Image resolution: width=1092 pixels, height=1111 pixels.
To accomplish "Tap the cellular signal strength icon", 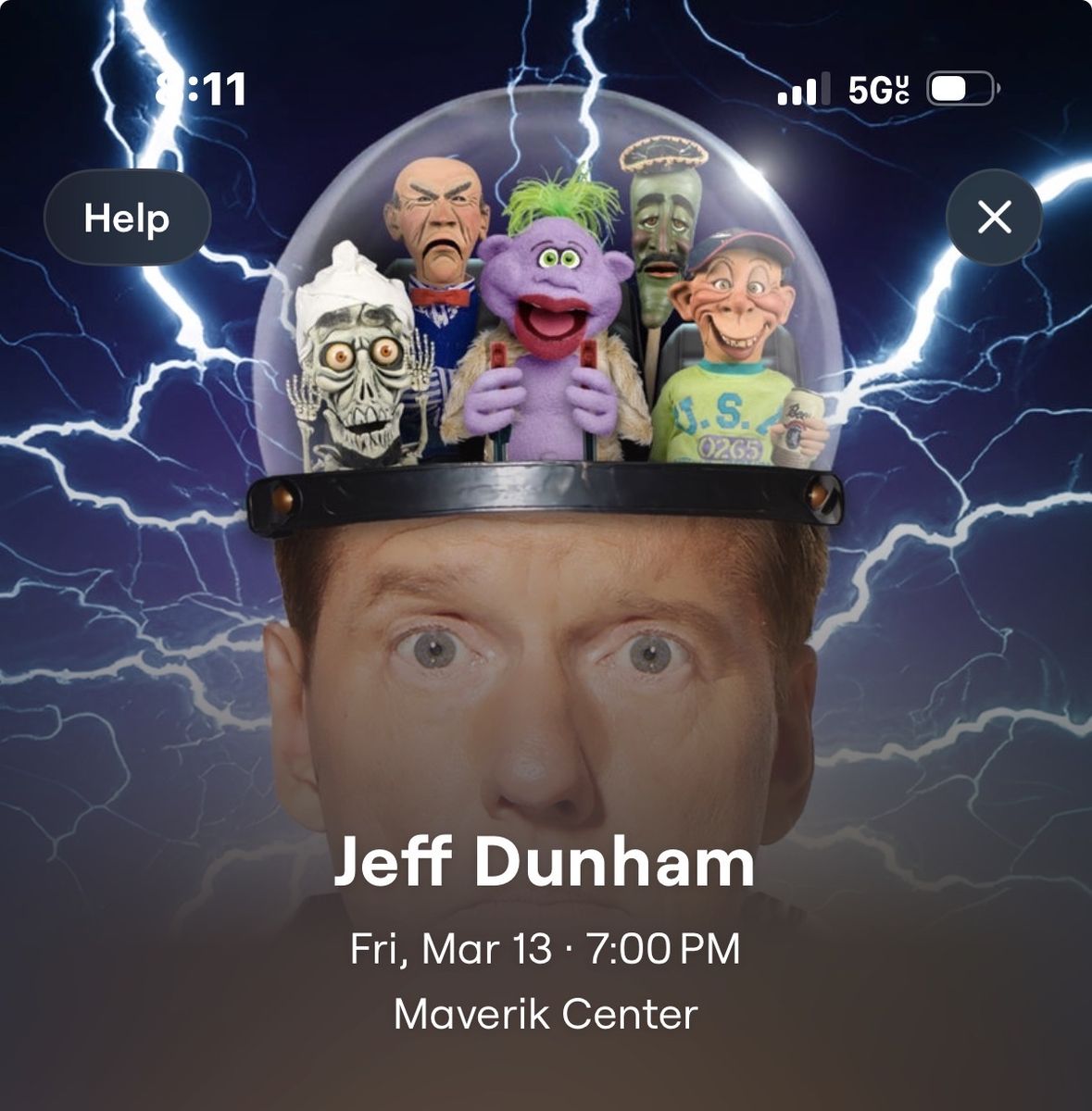I will [x=802, y=89].
